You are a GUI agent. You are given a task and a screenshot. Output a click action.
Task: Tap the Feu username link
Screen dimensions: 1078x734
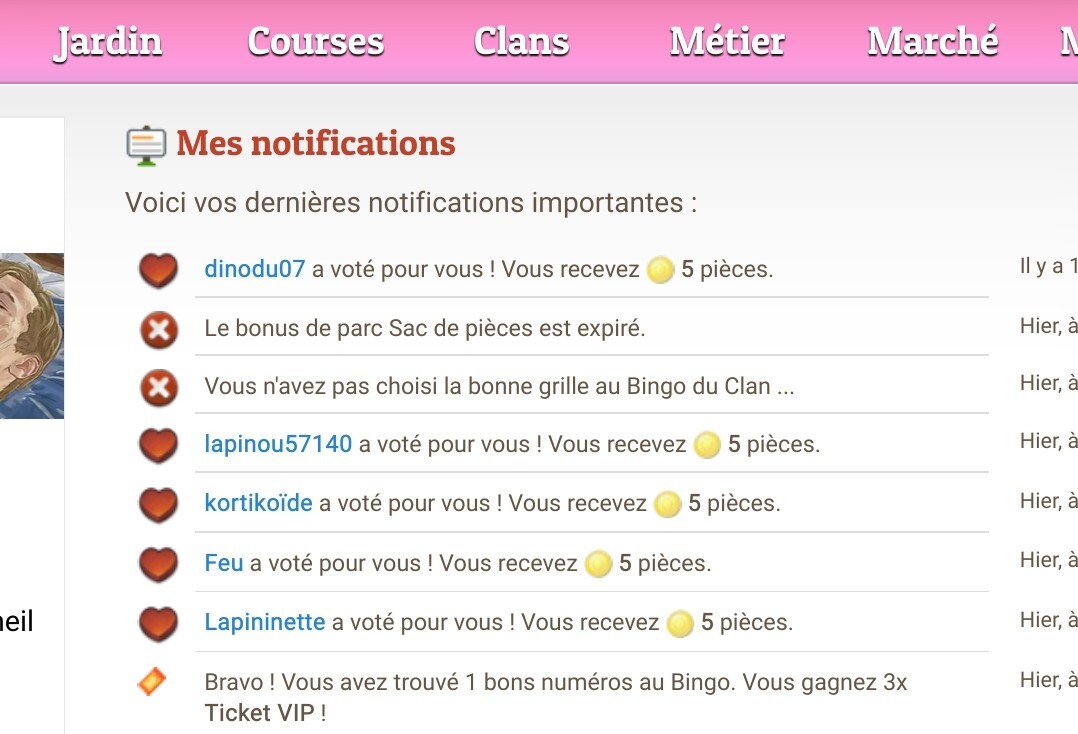coord(223,563)
